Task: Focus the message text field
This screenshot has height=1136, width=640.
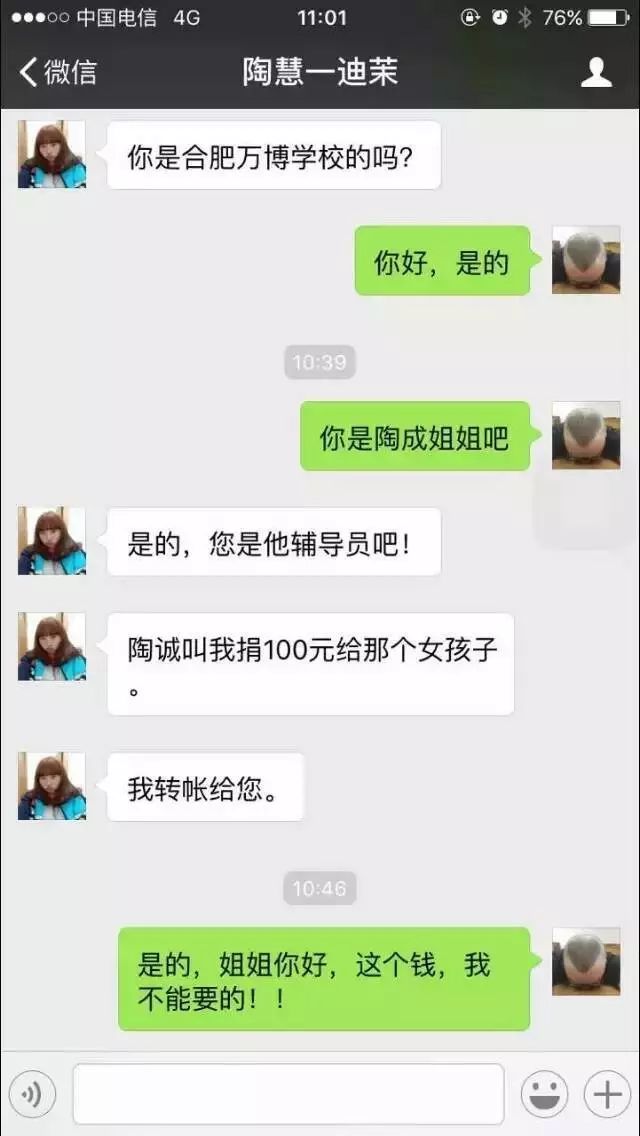Action: tap(288, 1095)
